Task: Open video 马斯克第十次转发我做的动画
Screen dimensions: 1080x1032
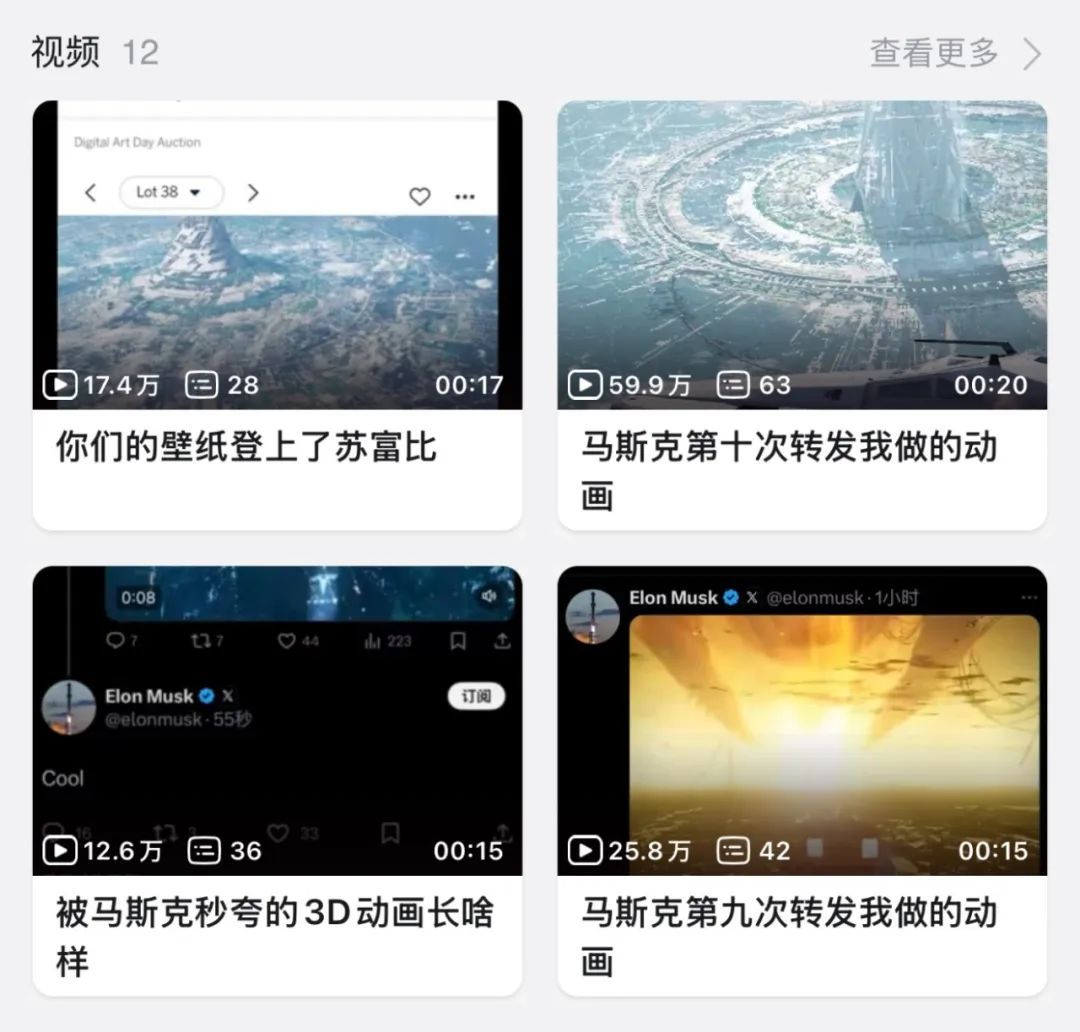Action: pyautogui.click(x=802, y=256)
